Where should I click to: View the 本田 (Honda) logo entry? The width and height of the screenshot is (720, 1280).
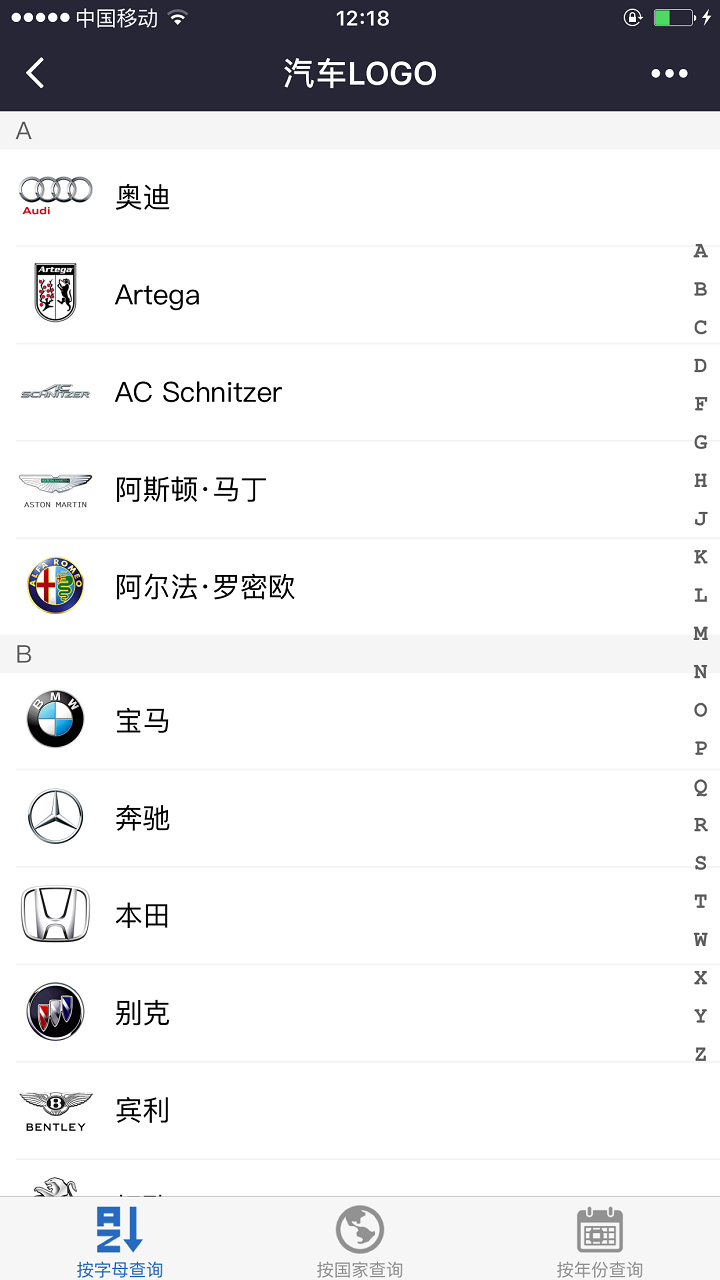(x=360, y=915)
